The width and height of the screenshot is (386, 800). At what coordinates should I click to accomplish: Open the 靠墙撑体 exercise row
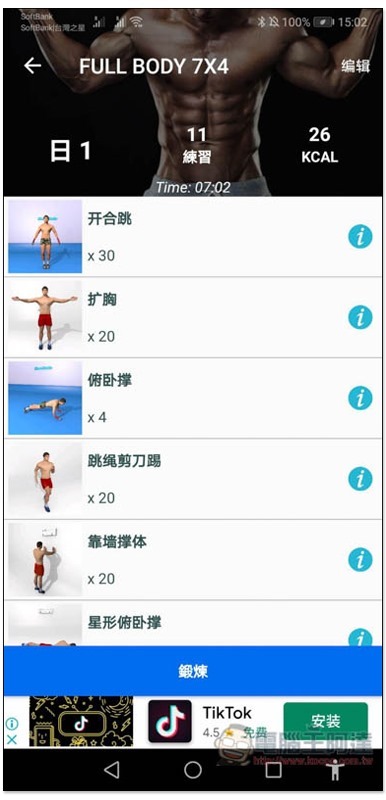193,560
